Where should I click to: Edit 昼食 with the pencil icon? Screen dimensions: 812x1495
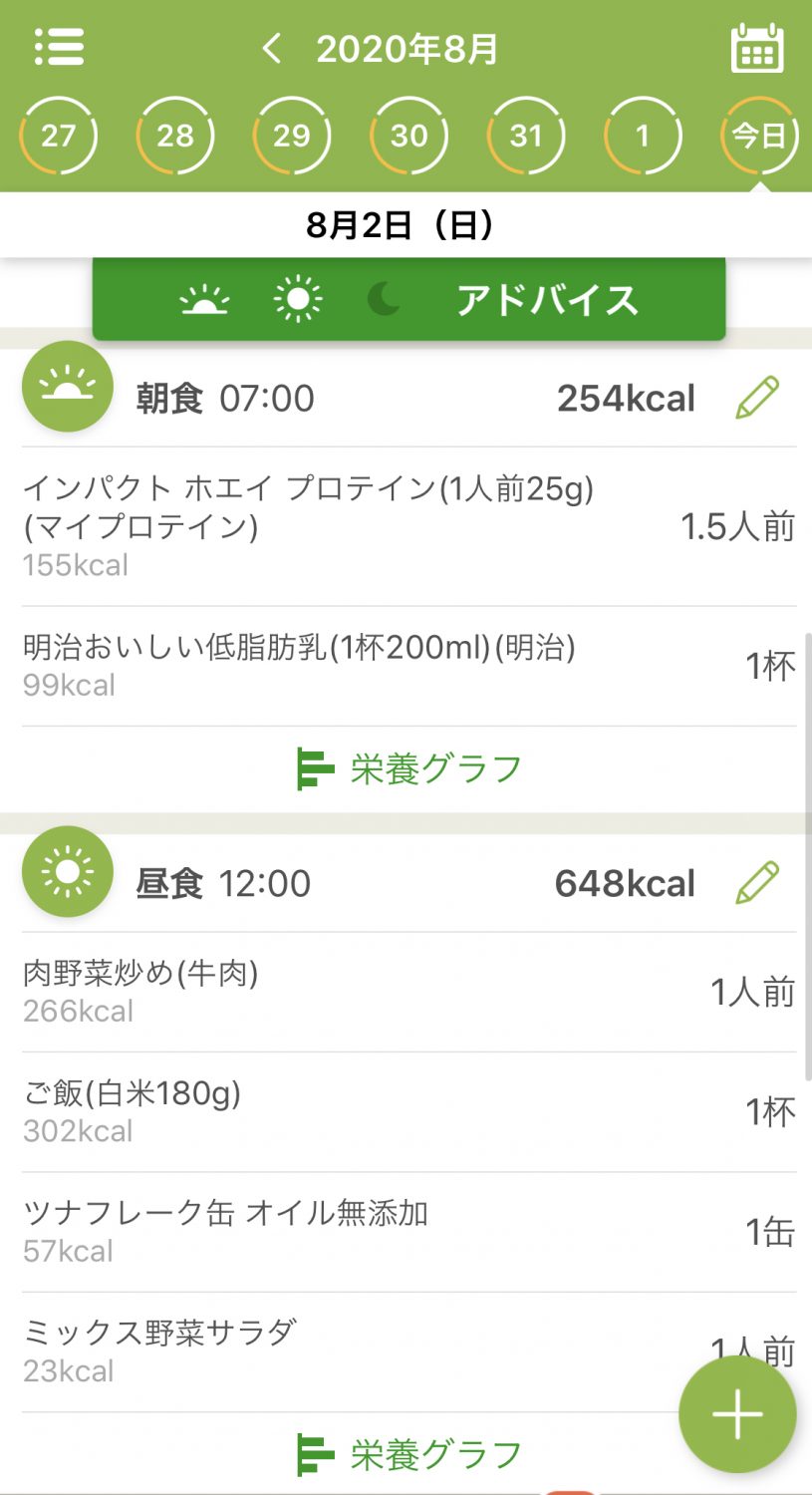point(757,883)
